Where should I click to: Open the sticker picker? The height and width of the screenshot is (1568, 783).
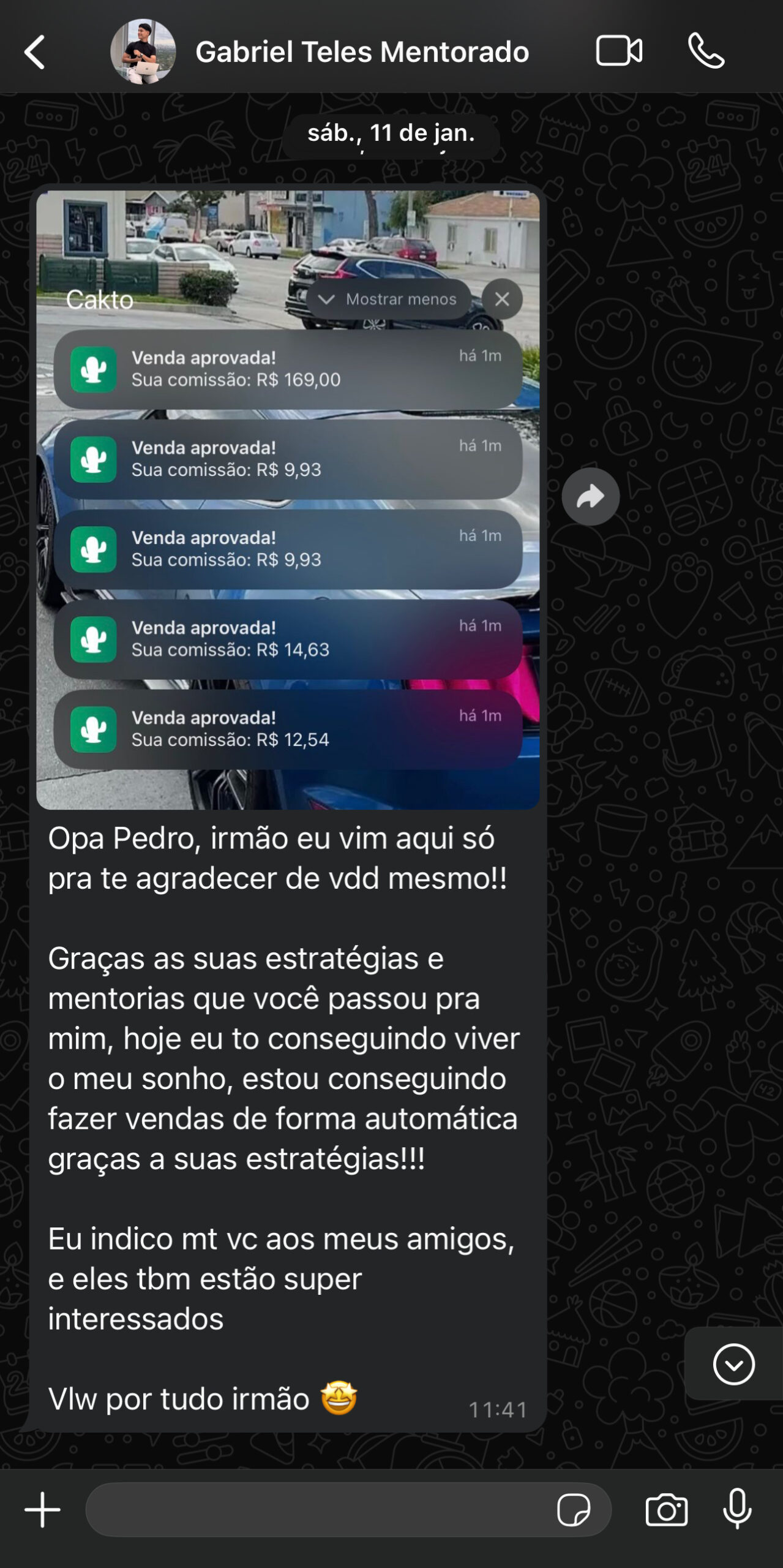coord(573,1510)
